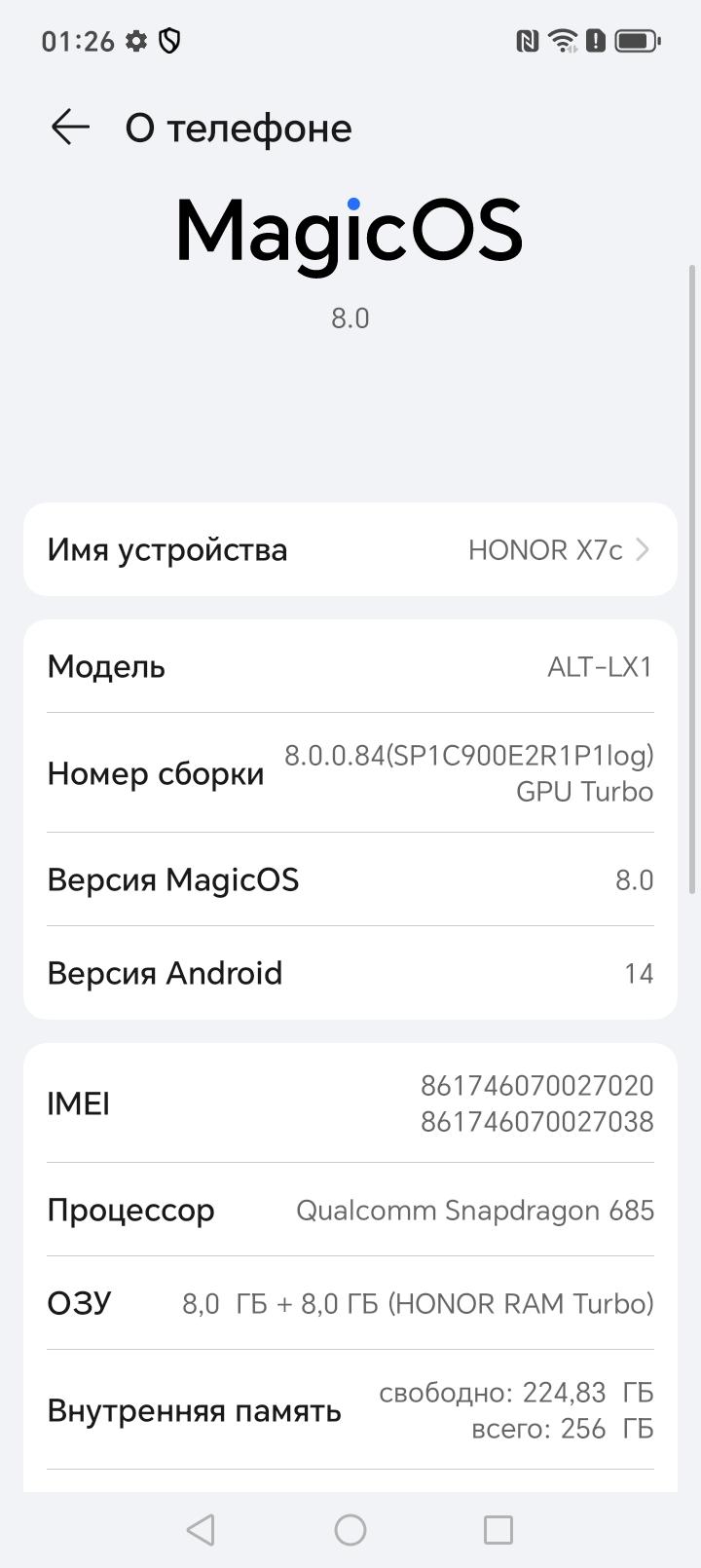Open the Имя устройства row
Viewport: 701px width, 1568px height.
point(350,549)
